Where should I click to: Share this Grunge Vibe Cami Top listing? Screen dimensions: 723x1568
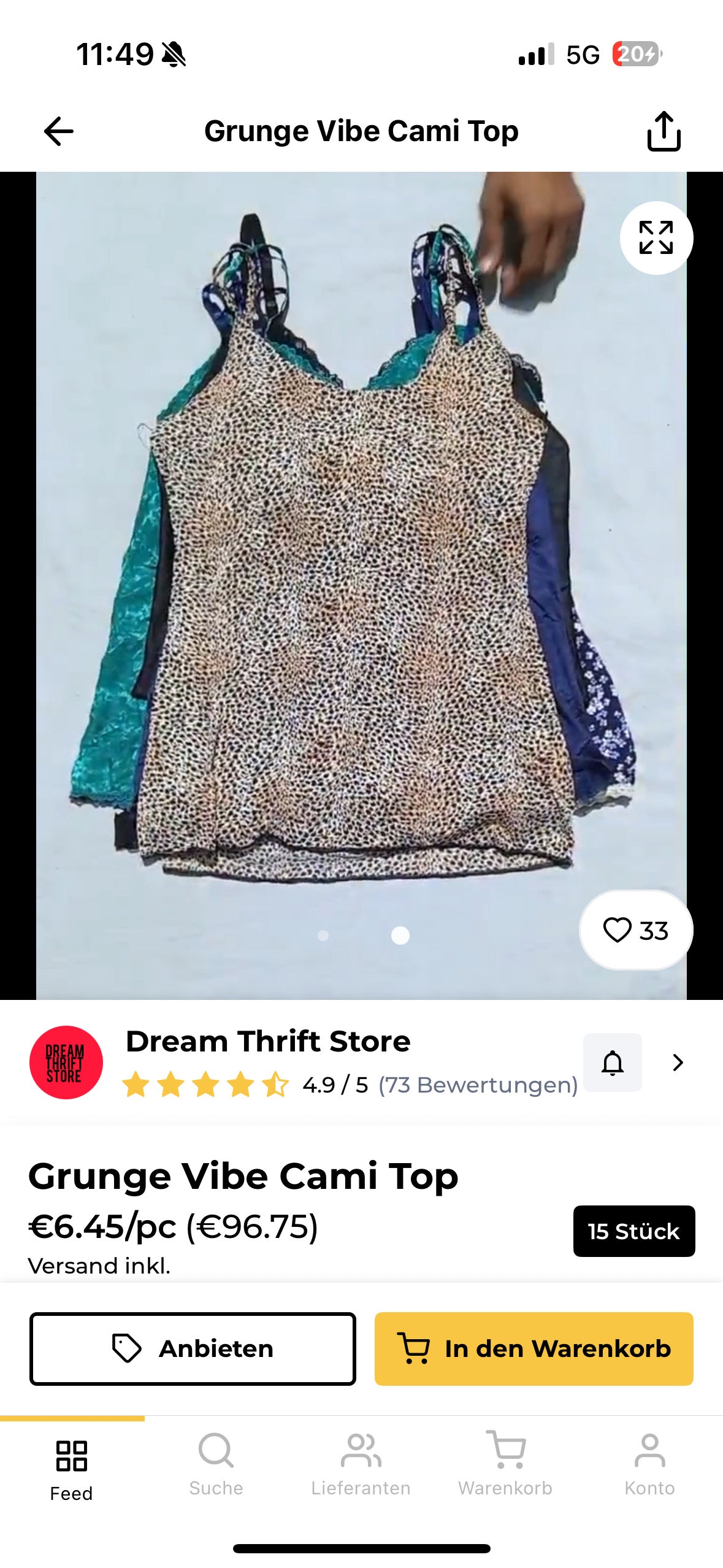tap(664, 131)
